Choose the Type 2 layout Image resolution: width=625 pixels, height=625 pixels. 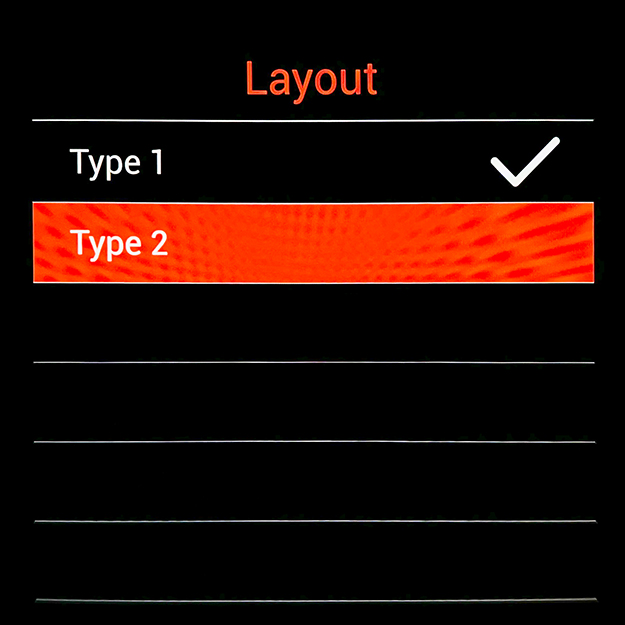[312, 243]
